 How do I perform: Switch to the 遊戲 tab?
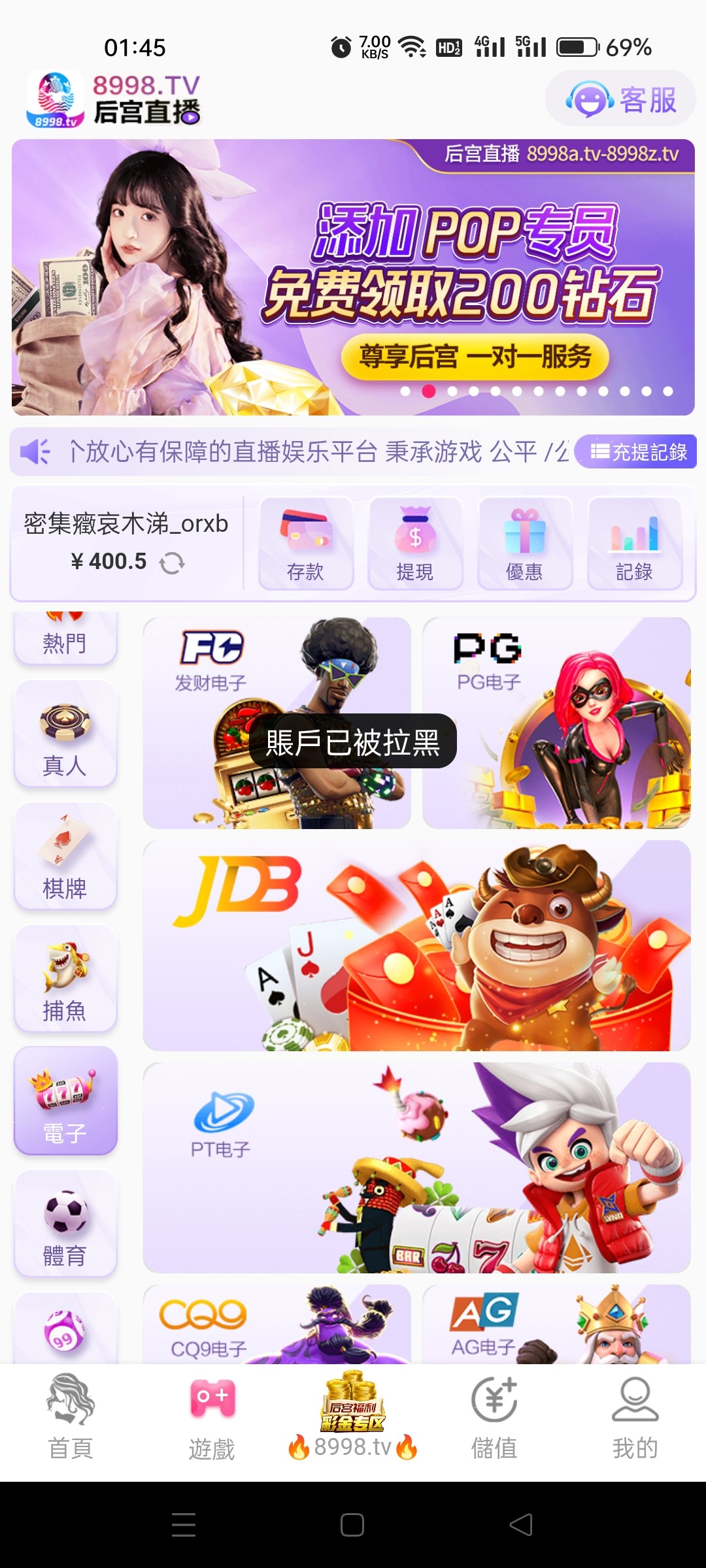[212, 1418]
